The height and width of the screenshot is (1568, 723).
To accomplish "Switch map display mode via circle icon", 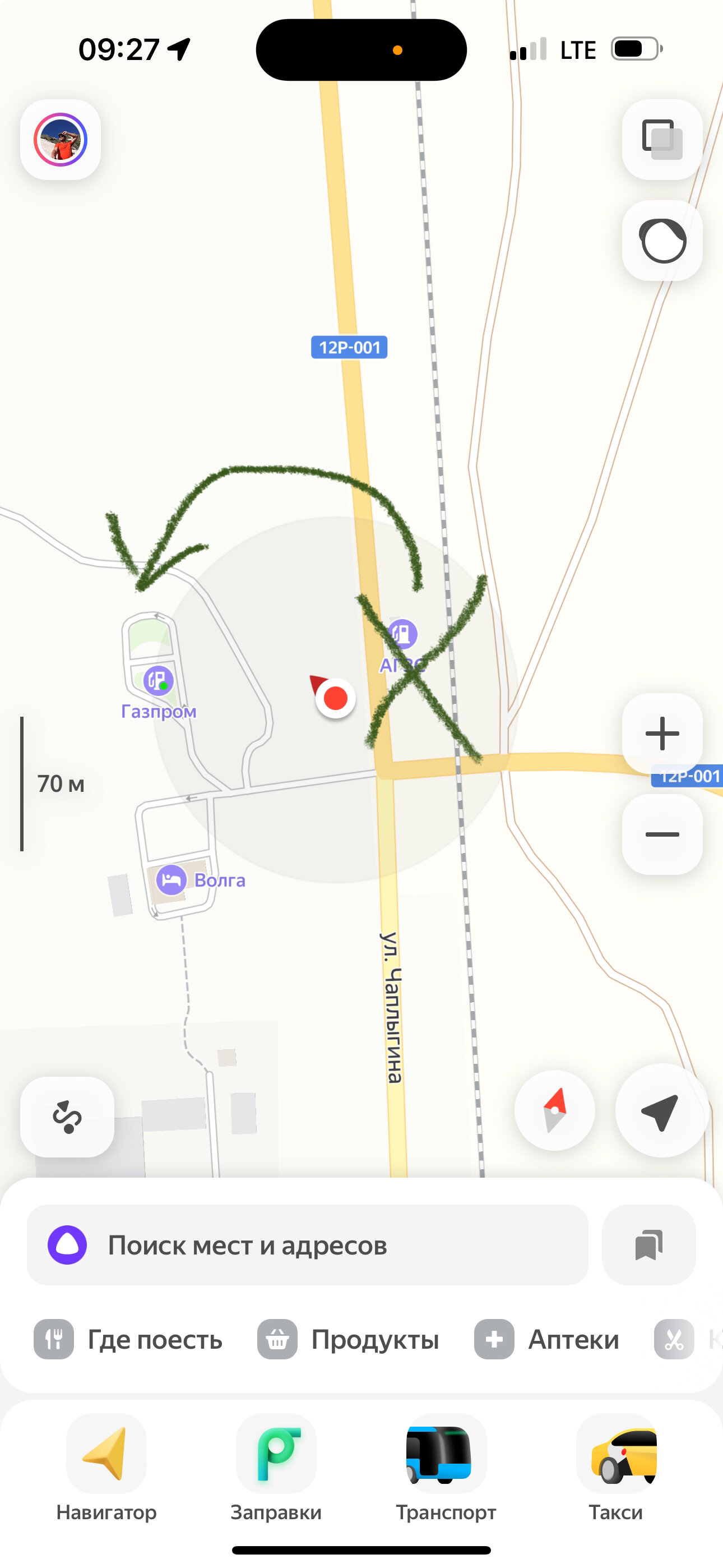I will point(661,241).
